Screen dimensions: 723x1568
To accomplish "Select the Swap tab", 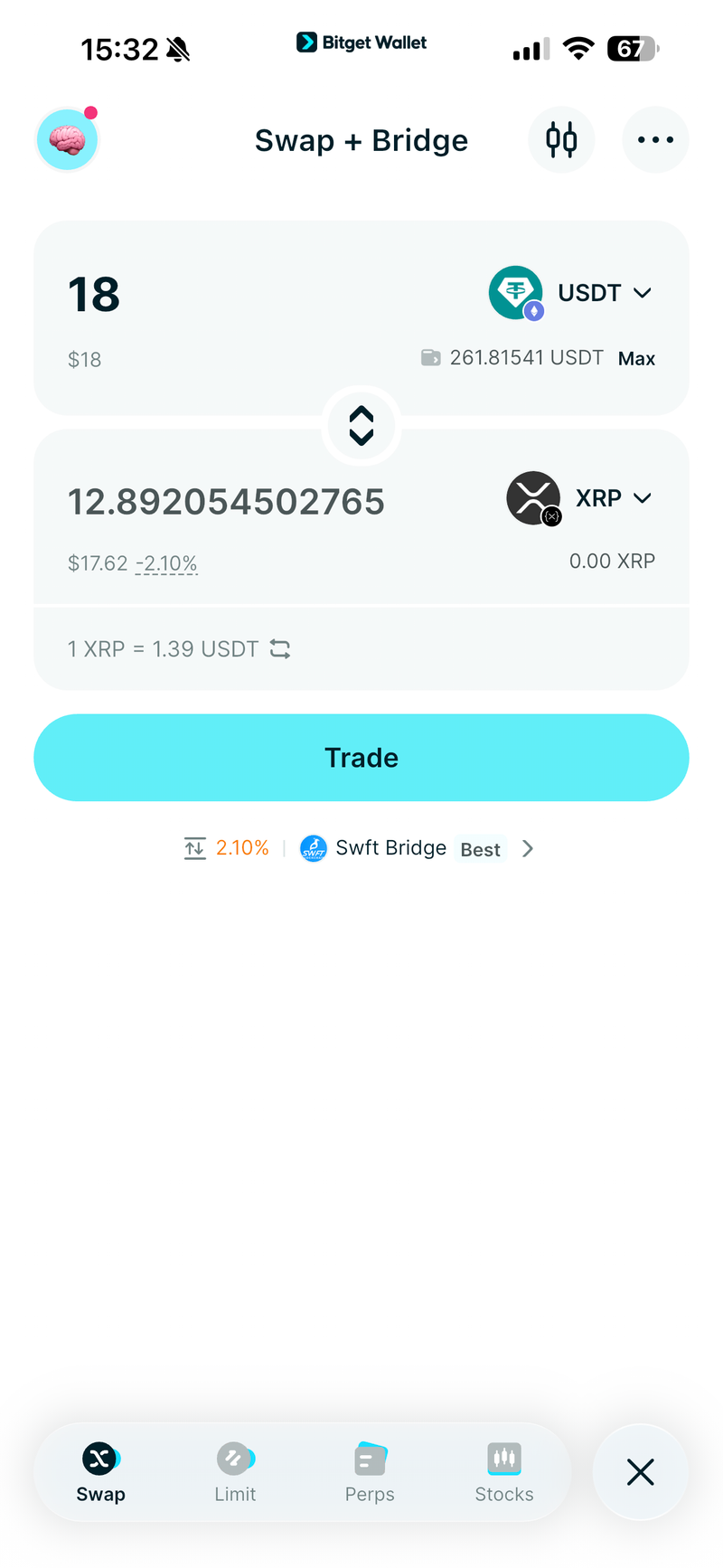I will coord(100,1472).
